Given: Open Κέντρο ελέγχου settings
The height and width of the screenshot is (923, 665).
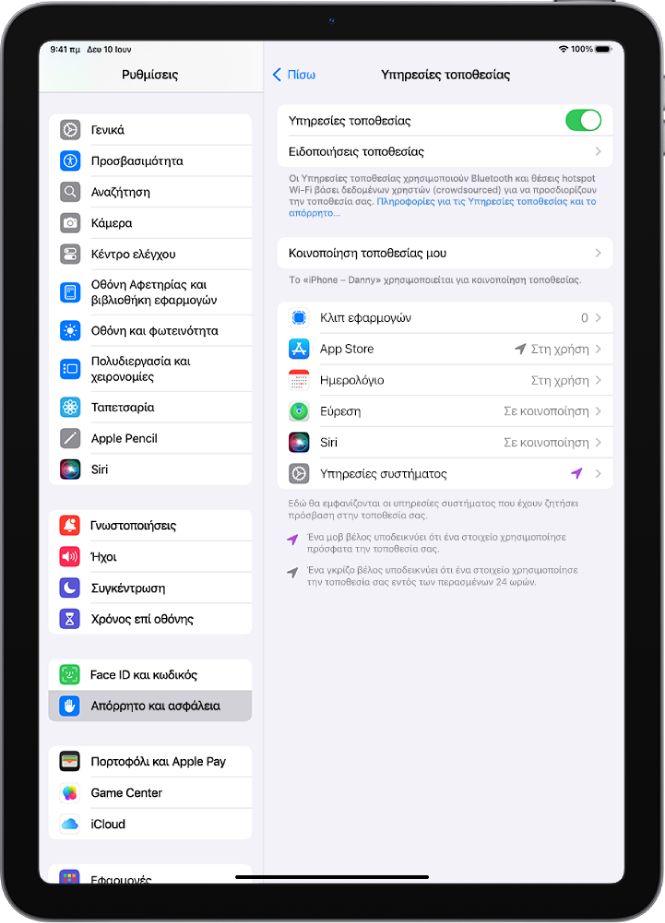Looking at the screenshot, I should (x=150, y=254).
